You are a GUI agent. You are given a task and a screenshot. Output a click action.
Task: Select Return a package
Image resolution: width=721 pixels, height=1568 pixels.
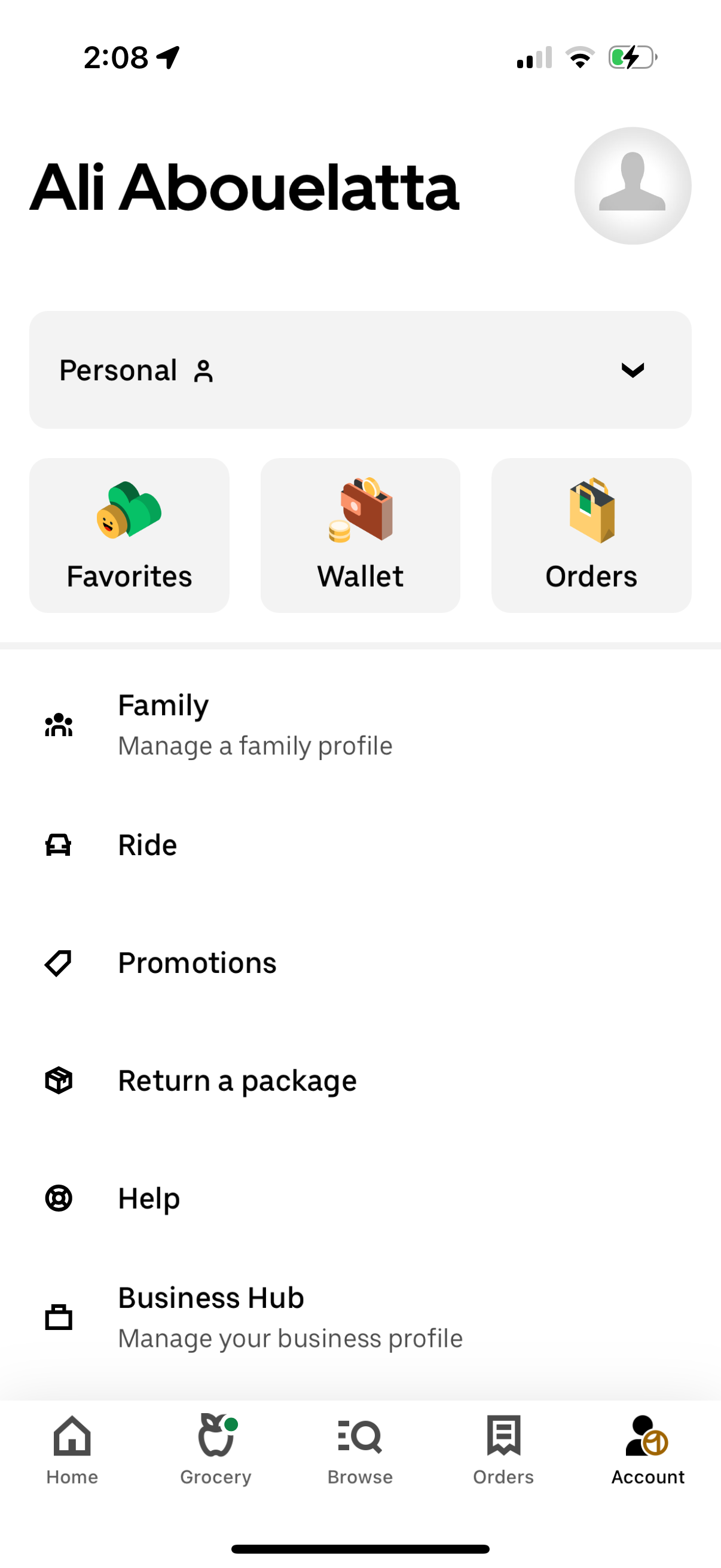pyautogui.click(x=237, y=1081)
